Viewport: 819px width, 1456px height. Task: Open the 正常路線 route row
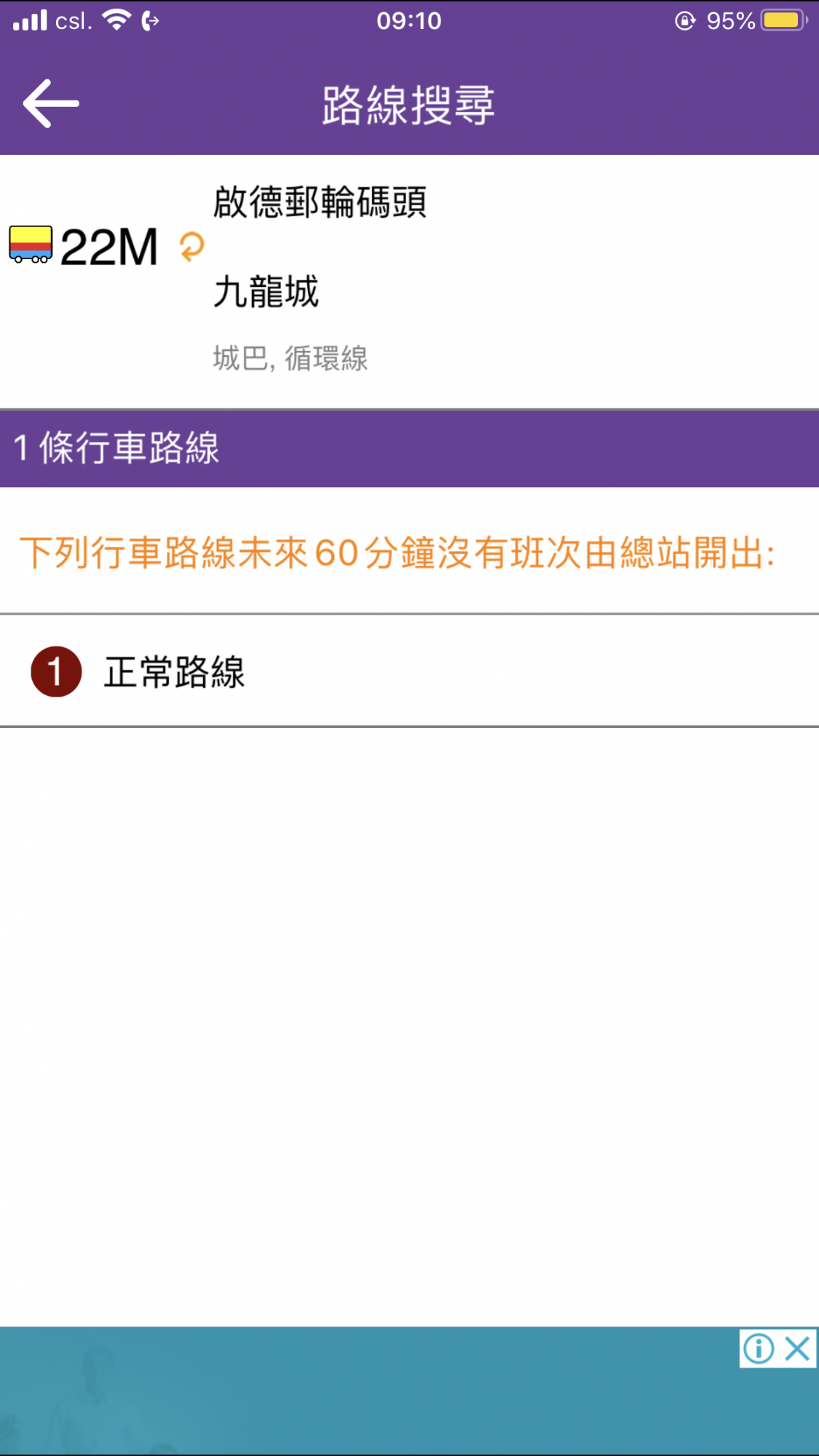pos(408,670)
